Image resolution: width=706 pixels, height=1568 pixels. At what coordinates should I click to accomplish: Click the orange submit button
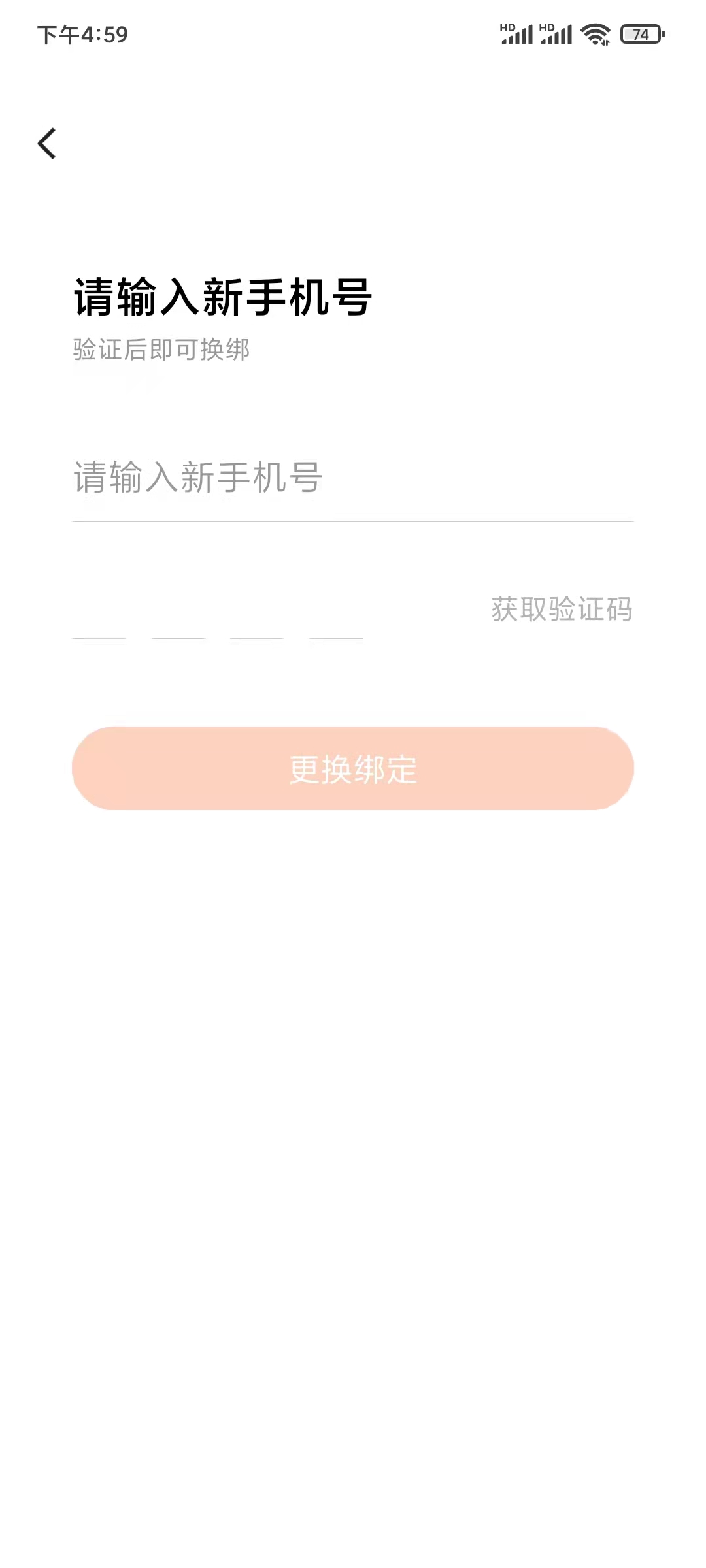[x=353, y=770]
